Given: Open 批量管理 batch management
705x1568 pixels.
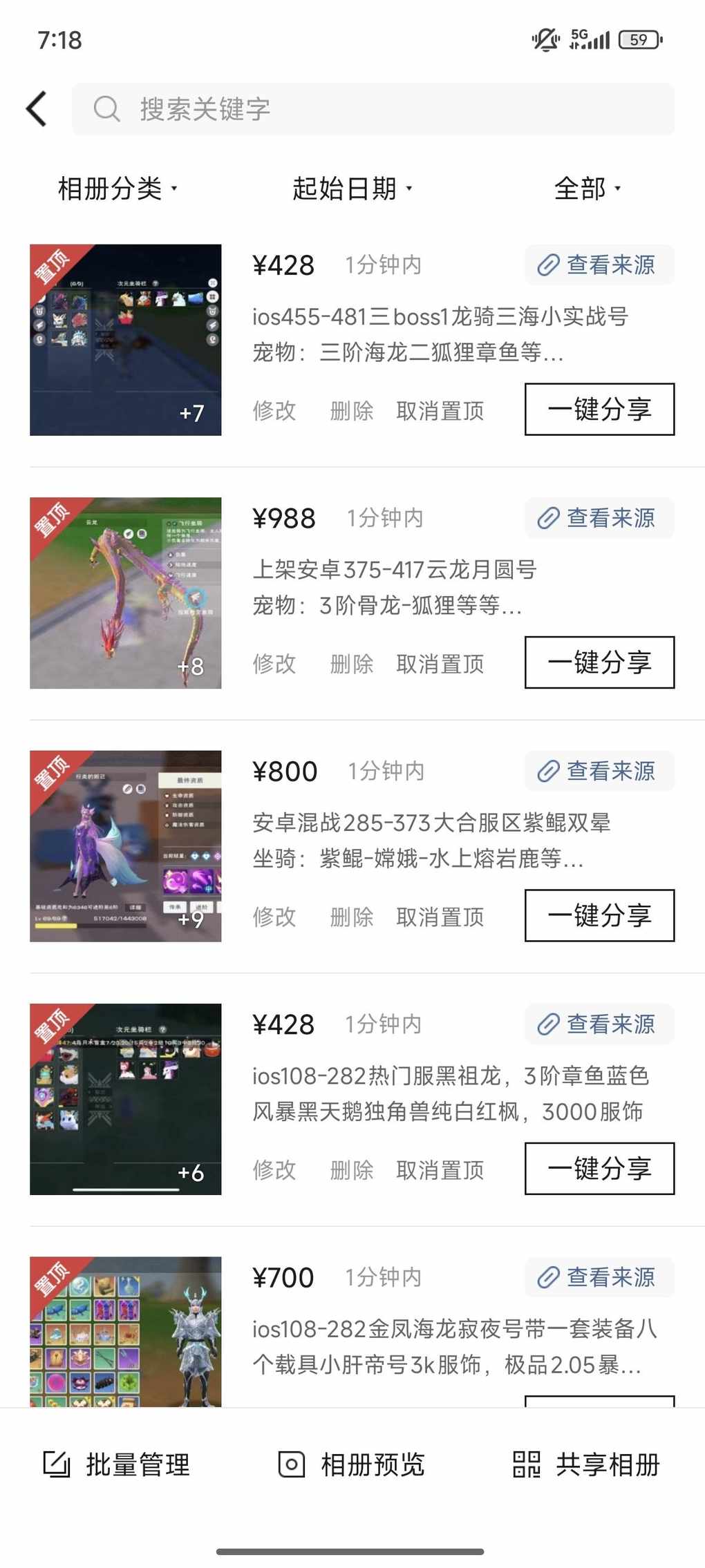Looking at the screenshot, I should point(117,1464).
